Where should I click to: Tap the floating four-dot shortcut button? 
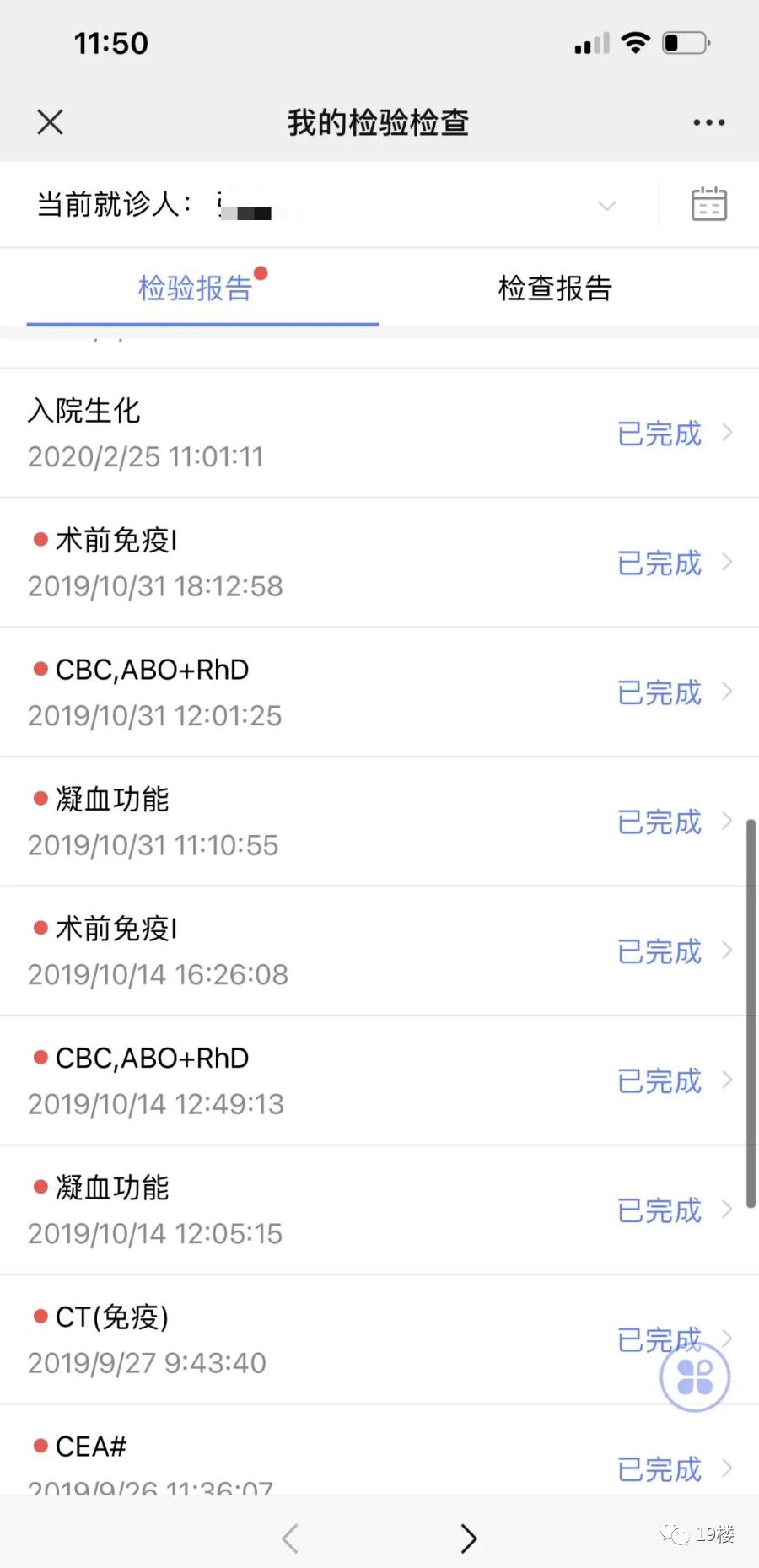click(x=695, y=1377)
